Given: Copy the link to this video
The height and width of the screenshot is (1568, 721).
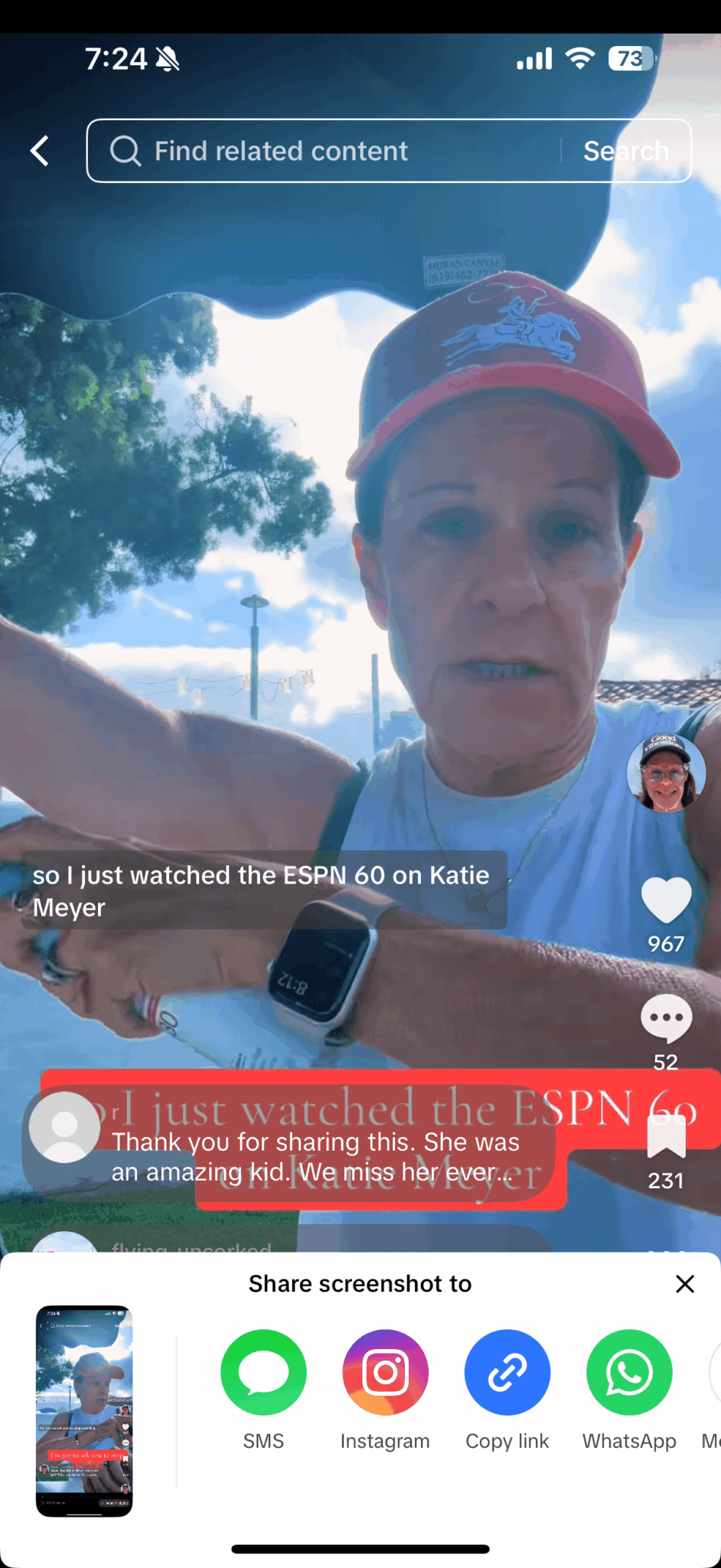Looking at the screenshot, I should [x=507, y=1373].
